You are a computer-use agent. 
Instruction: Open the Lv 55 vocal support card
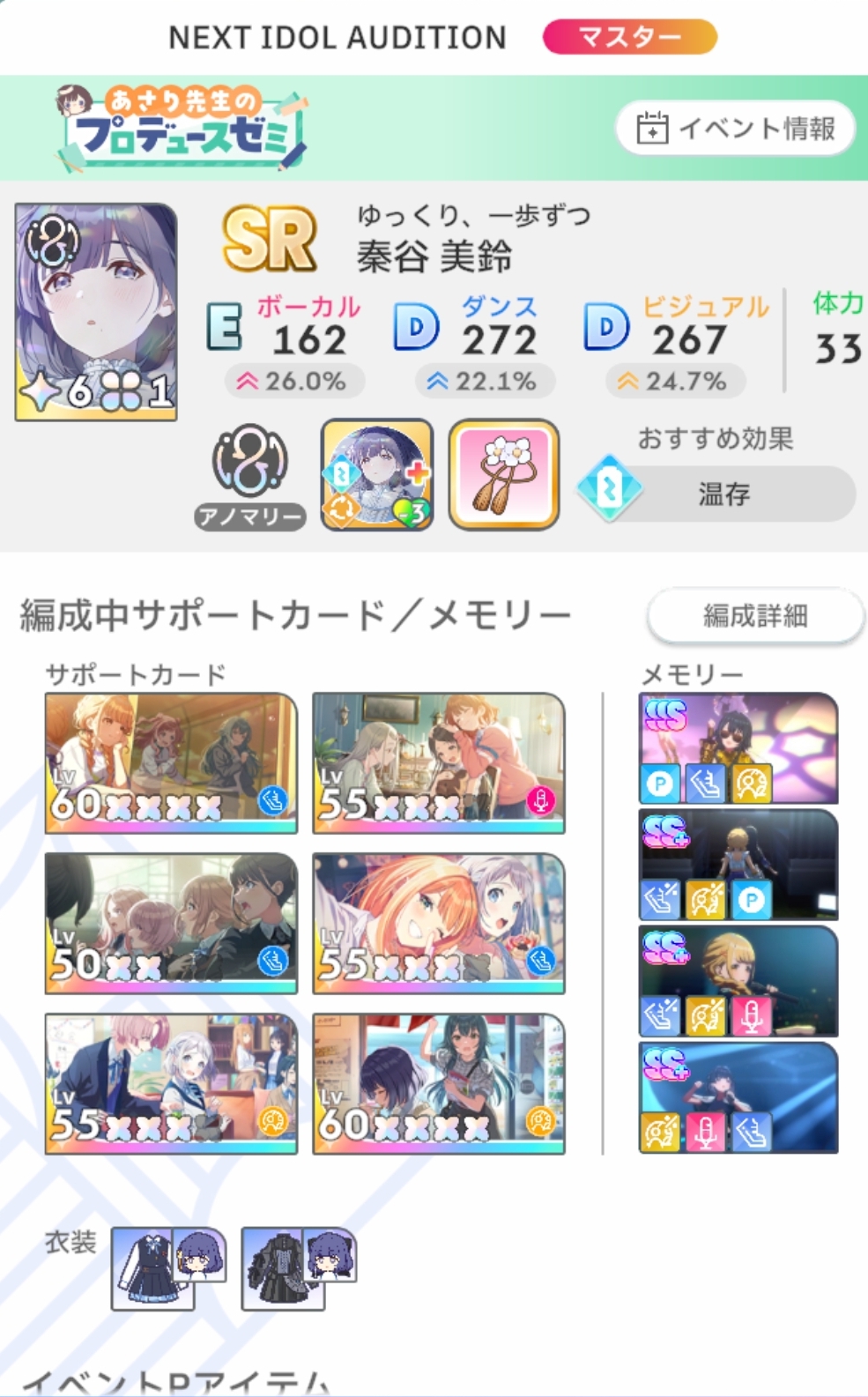coord(438,762)
